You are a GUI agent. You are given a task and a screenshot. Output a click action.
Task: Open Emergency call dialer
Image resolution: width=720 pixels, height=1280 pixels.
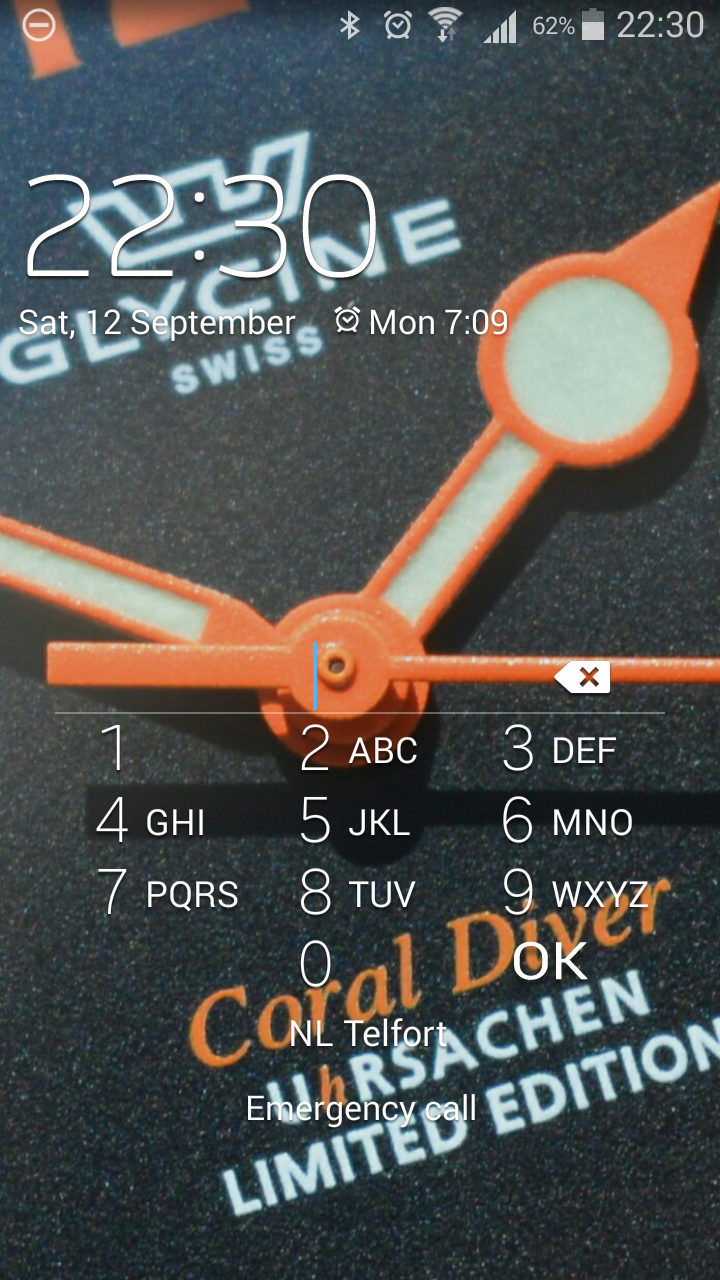point(361,1108)
